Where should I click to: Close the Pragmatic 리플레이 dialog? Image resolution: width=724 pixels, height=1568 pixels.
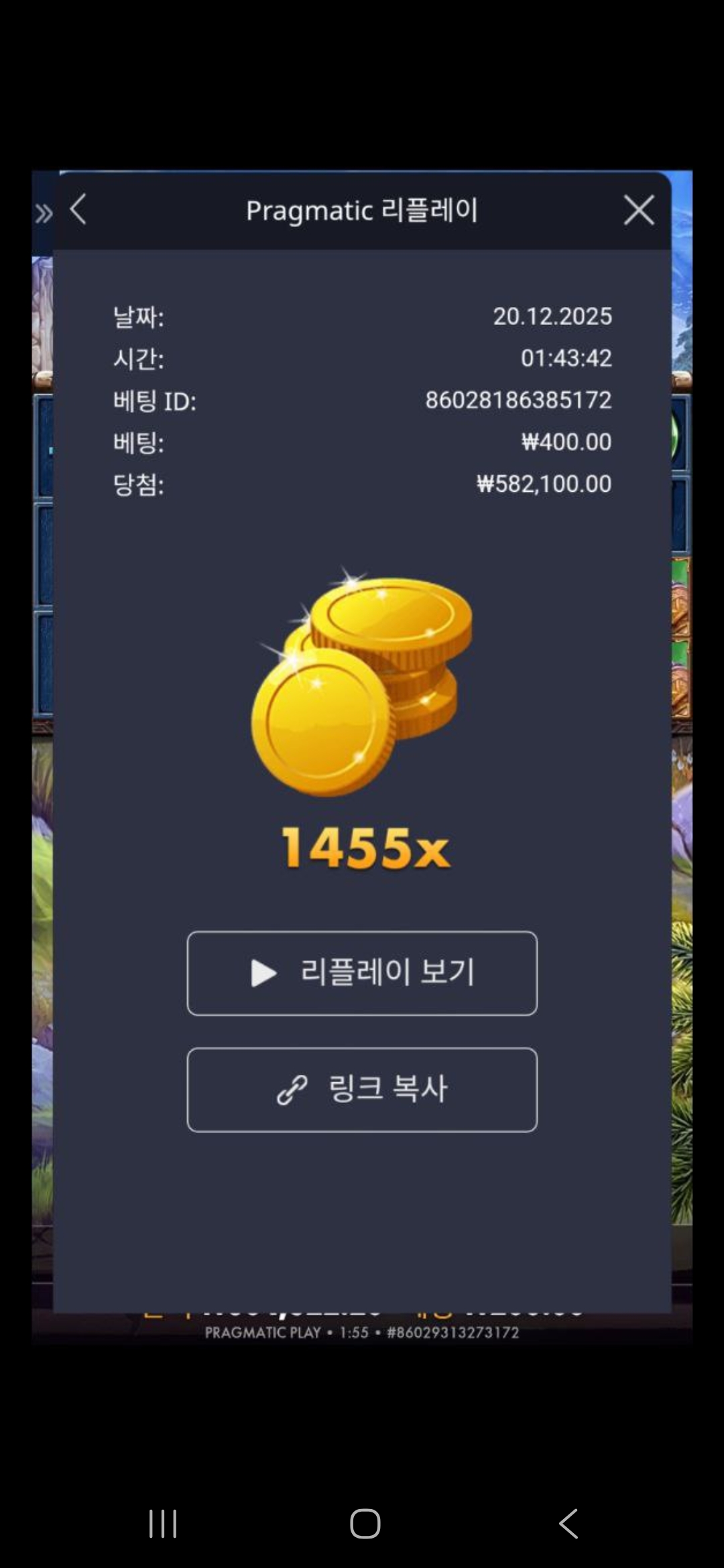[638, 210]
